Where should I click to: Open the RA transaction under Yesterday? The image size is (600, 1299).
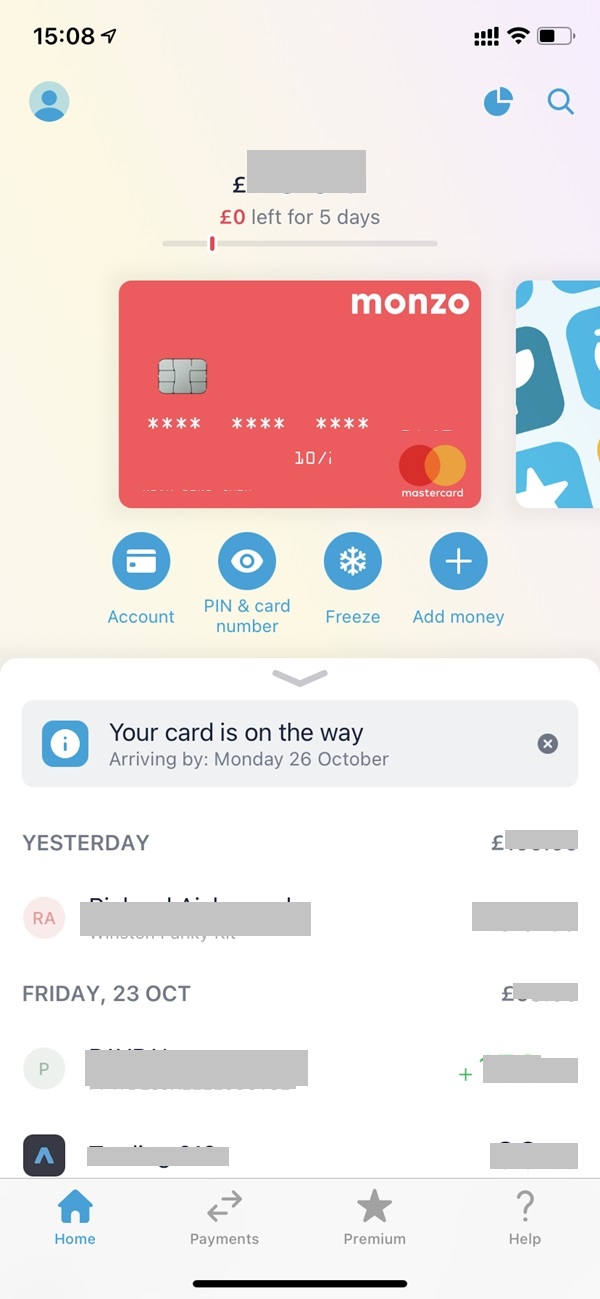300,917
